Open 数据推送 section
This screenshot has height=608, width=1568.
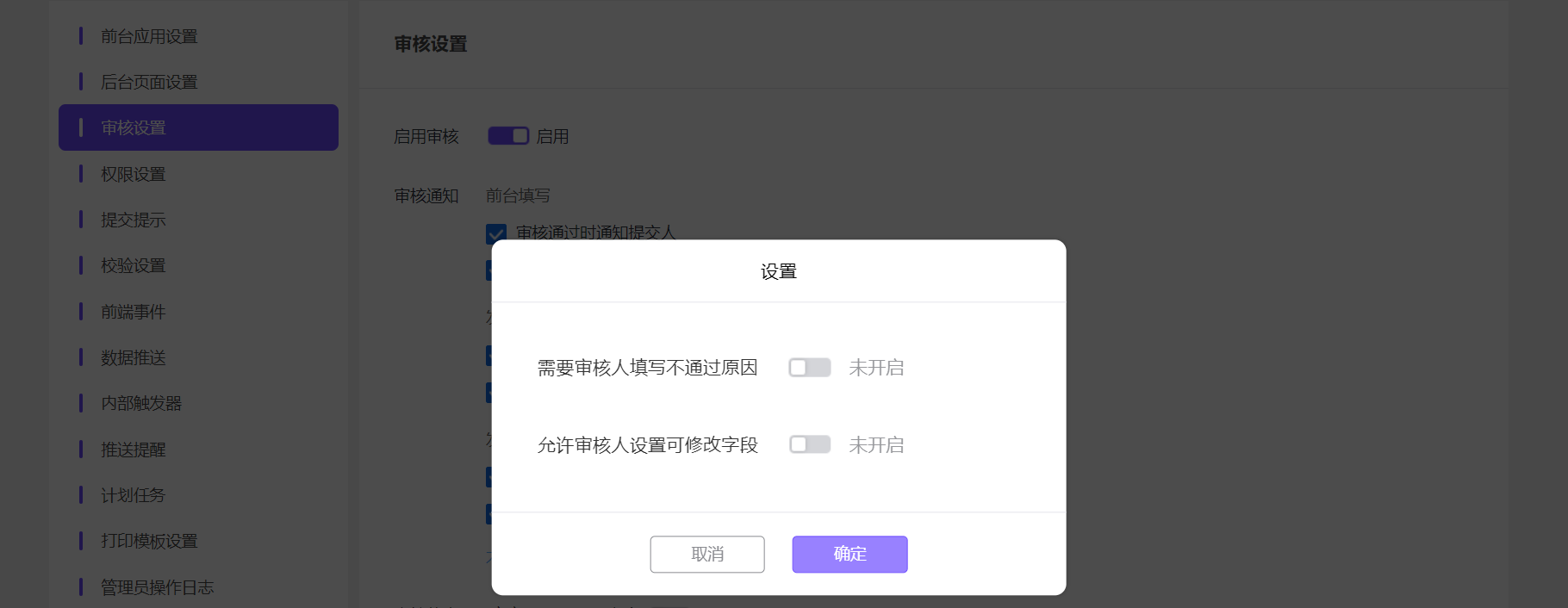(x=134, y=357)
